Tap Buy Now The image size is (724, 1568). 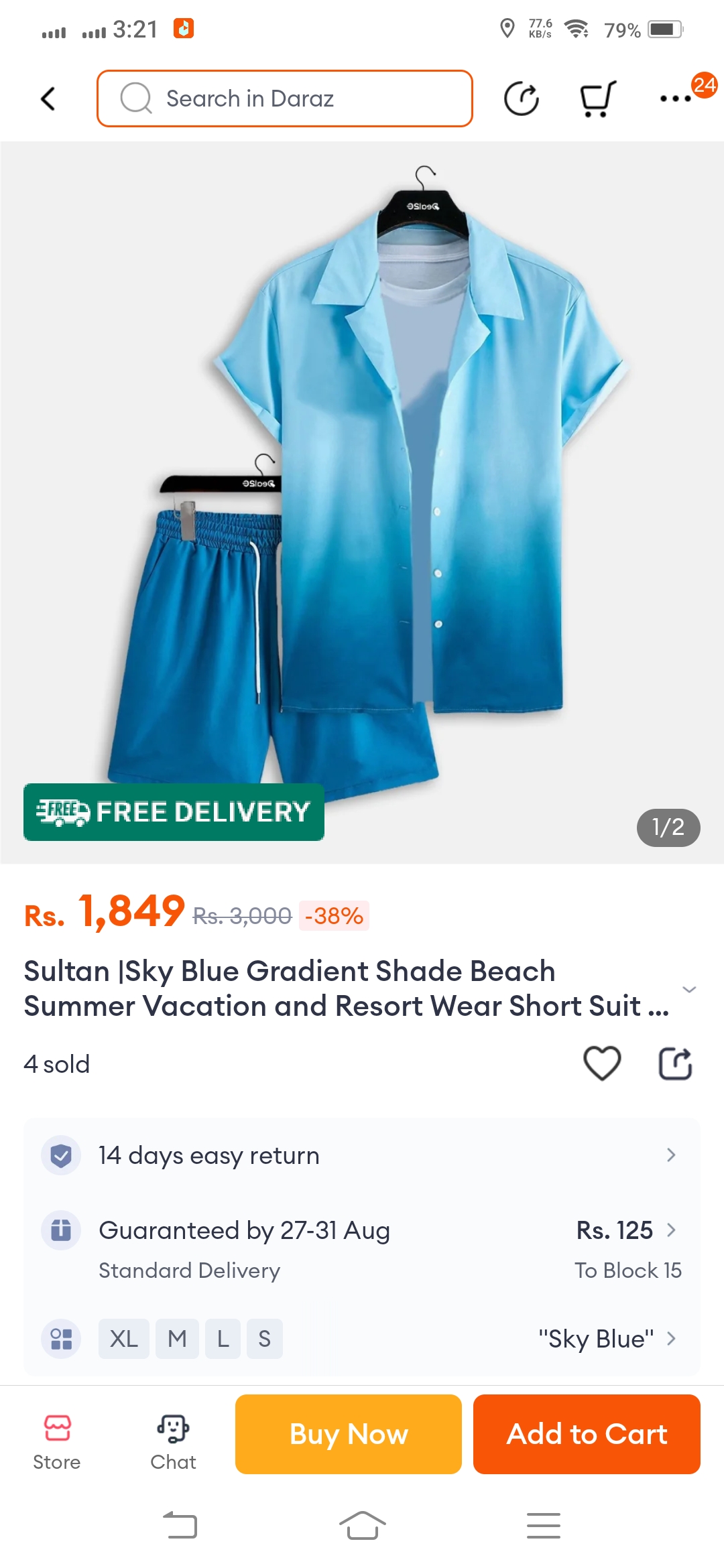349,1434
